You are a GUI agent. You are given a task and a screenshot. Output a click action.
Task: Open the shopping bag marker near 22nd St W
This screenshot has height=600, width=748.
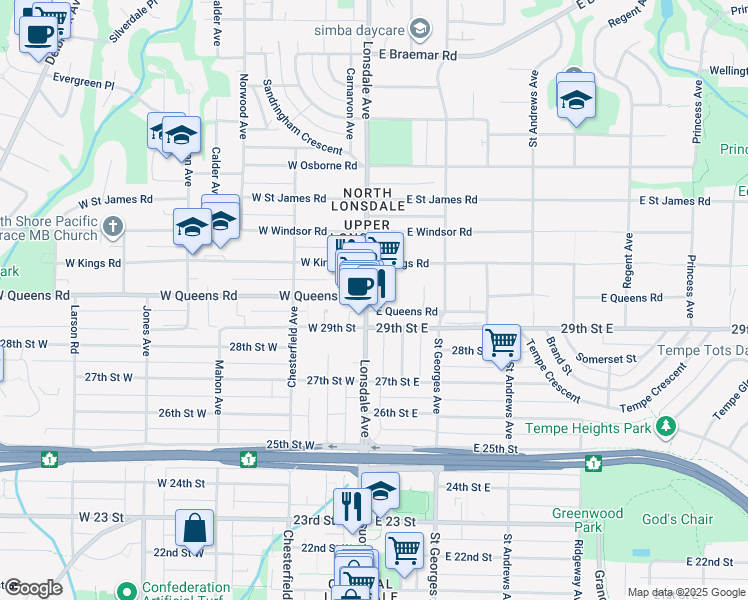click(x=194, y=528)
